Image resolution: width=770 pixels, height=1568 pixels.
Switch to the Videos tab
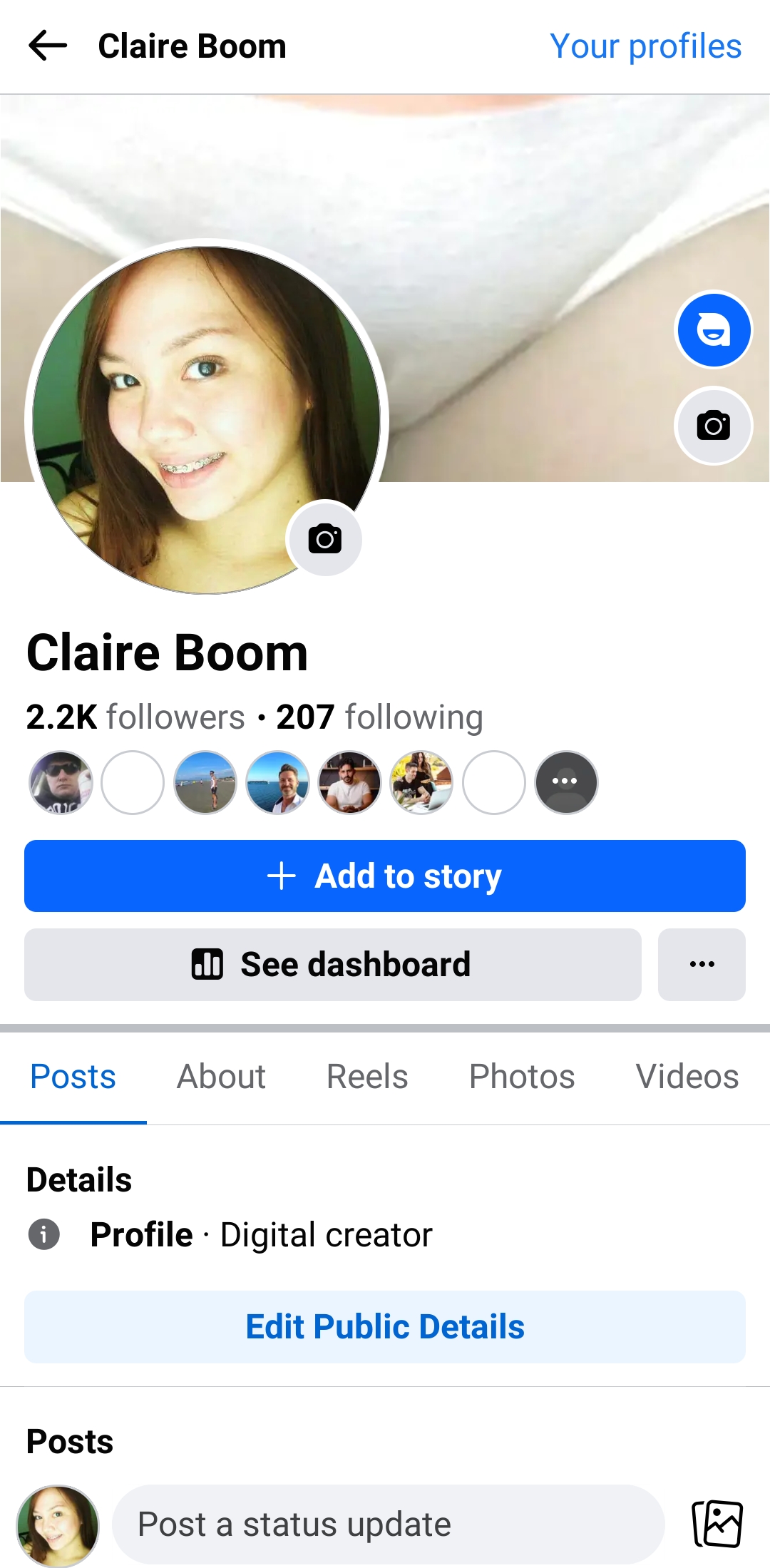(687, 1077)
